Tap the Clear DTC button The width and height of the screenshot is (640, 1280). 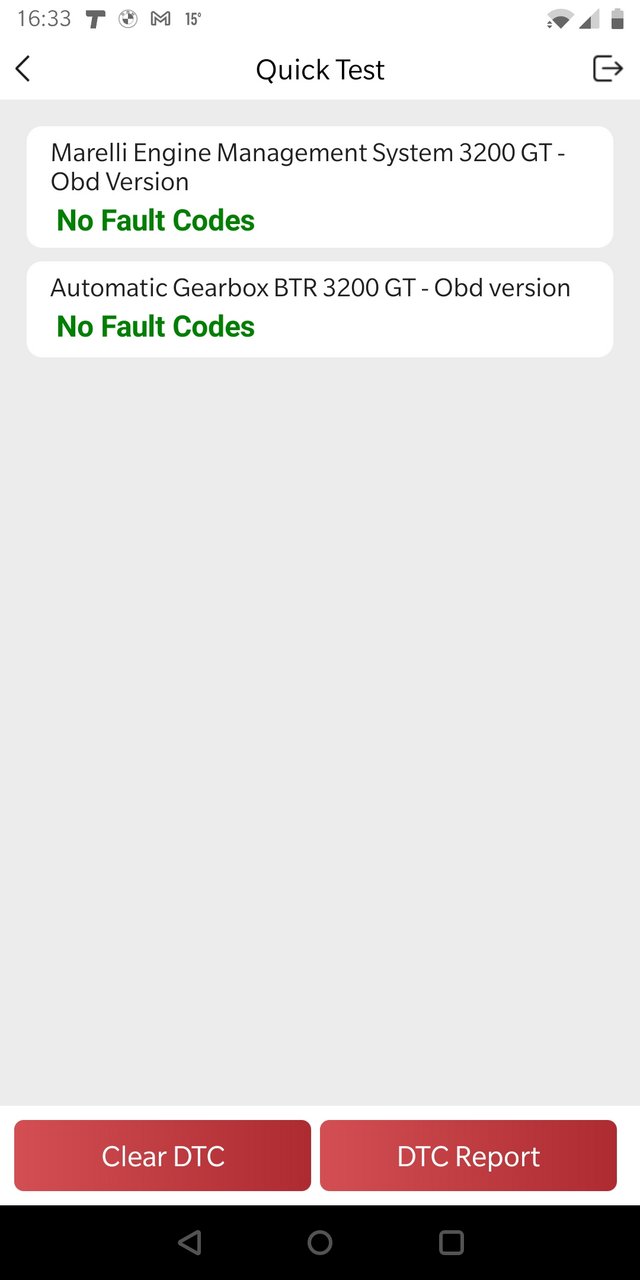(163, 1156)
